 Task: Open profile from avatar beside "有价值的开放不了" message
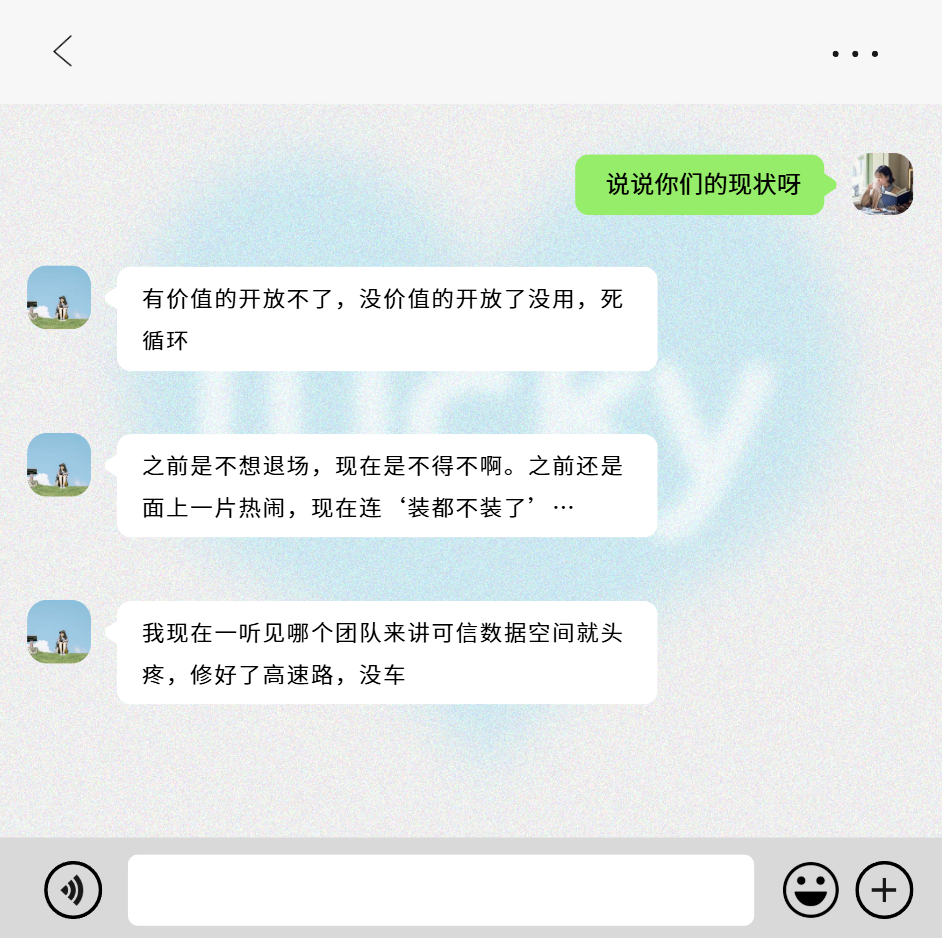point(59,297)
